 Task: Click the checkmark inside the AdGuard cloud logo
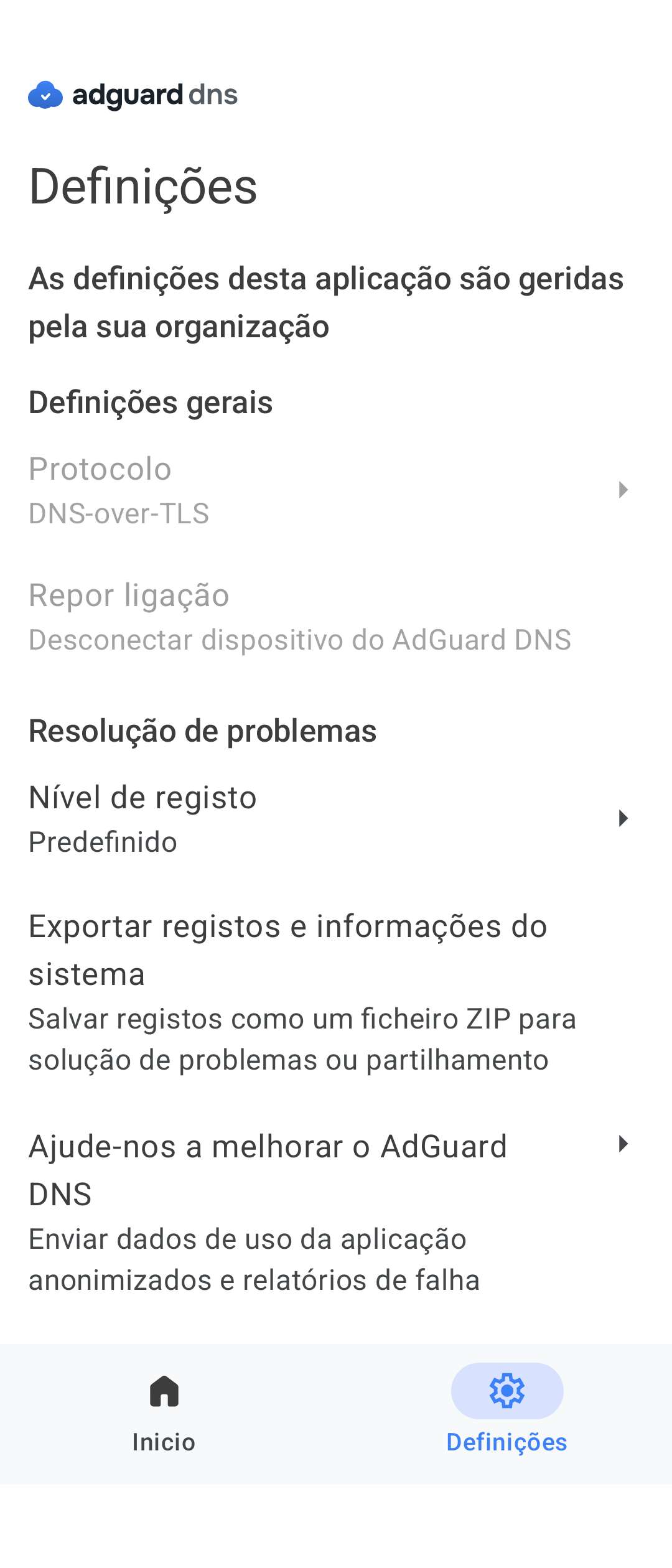click(46, 96)
